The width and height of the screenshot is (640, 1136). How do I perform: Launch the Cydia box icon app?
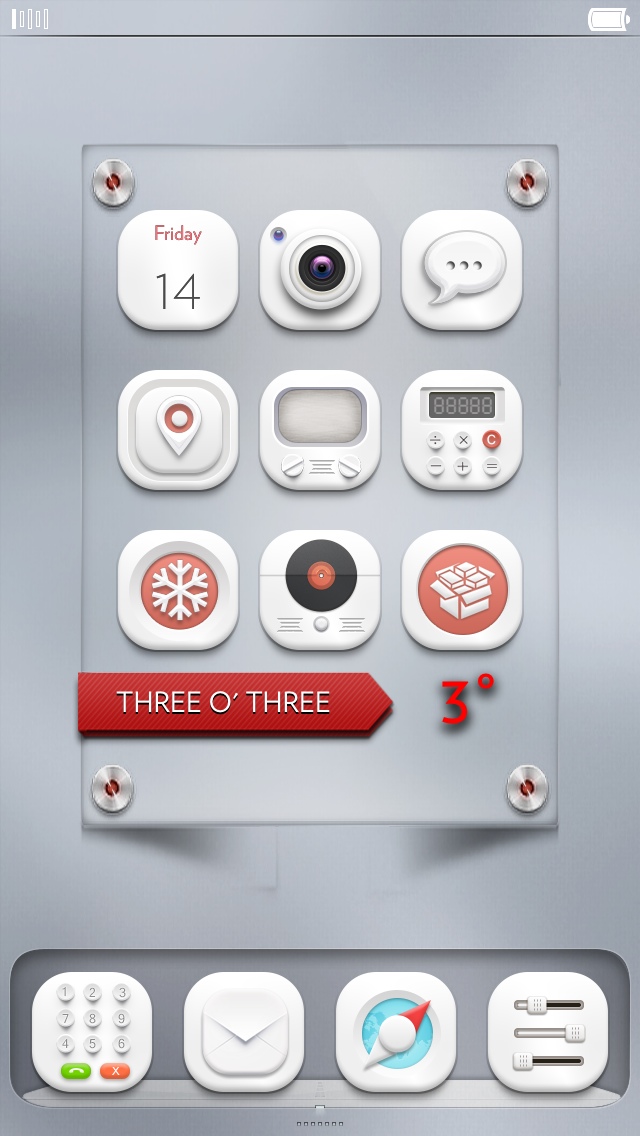[x=462, y=590]
